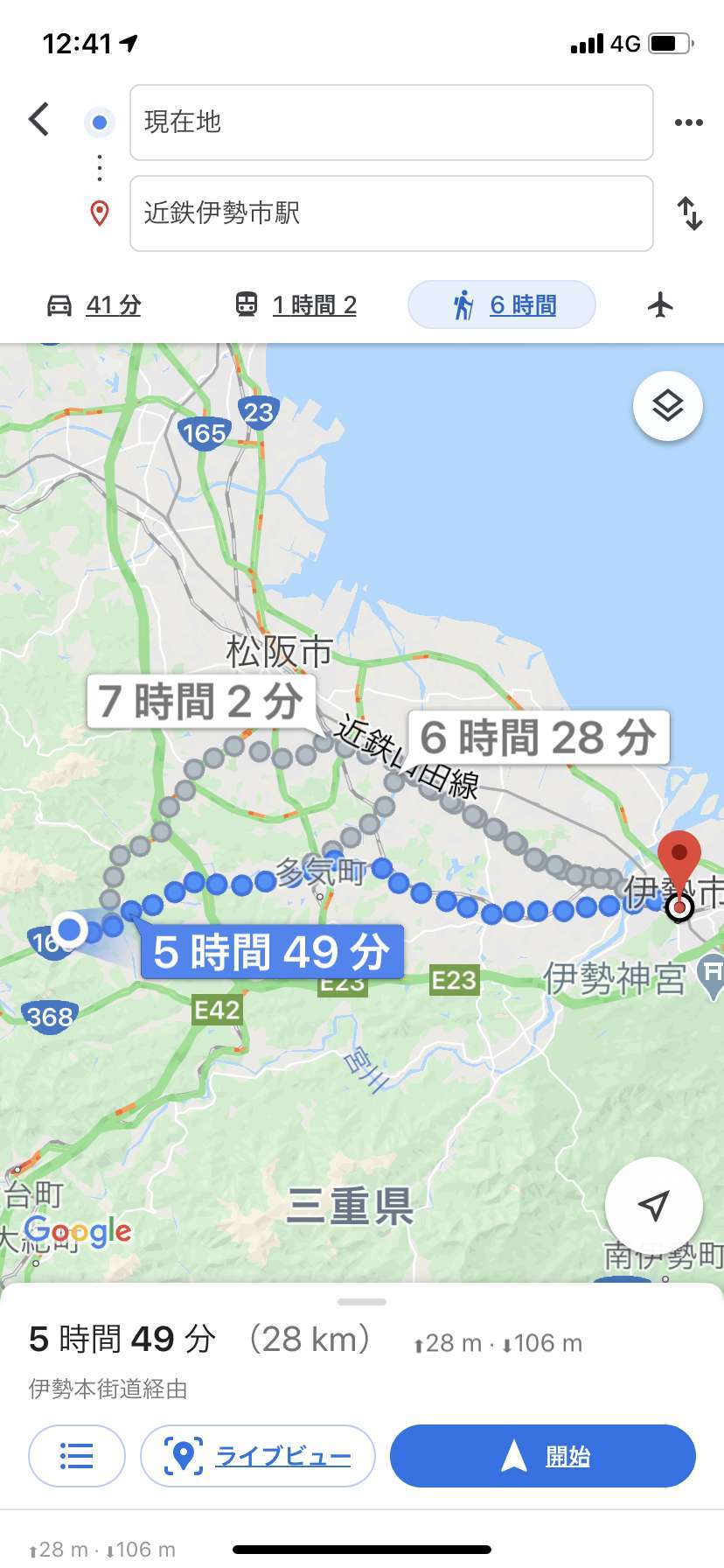Swap the start and destination
The image size is (724, 1568).
(690, 213)
